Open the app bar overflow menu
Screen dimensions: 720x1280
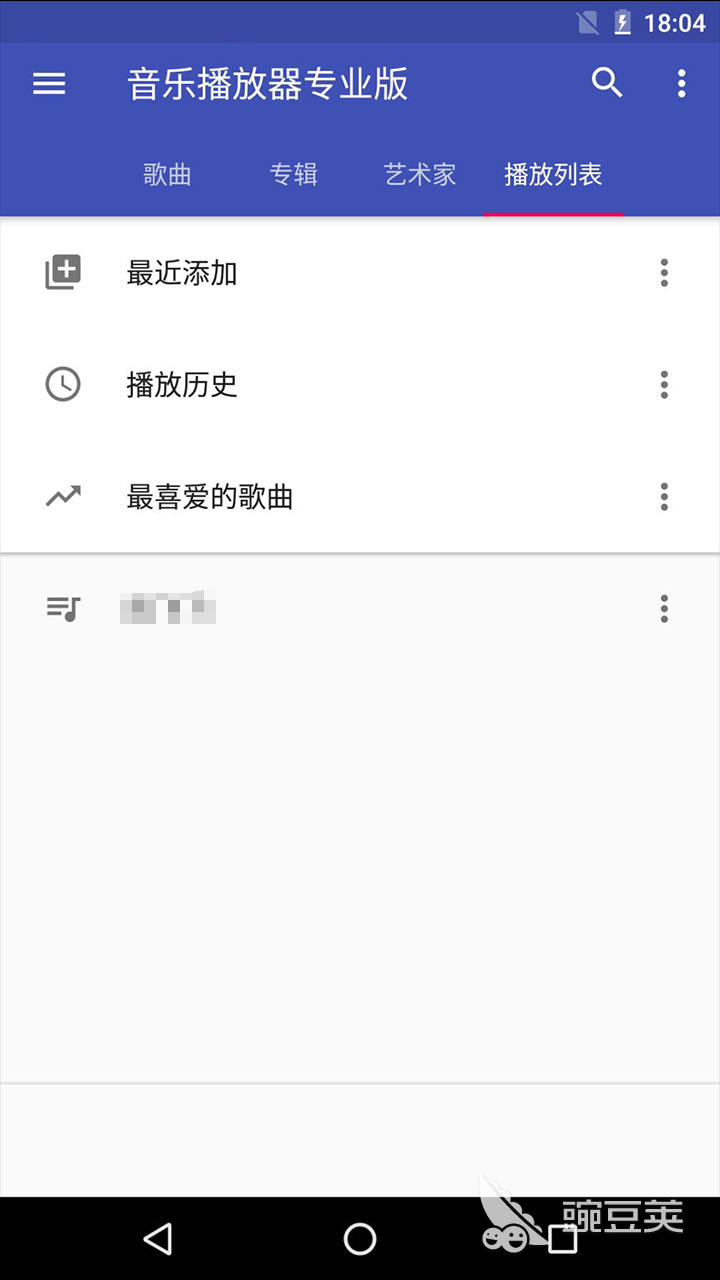point(681,83)
